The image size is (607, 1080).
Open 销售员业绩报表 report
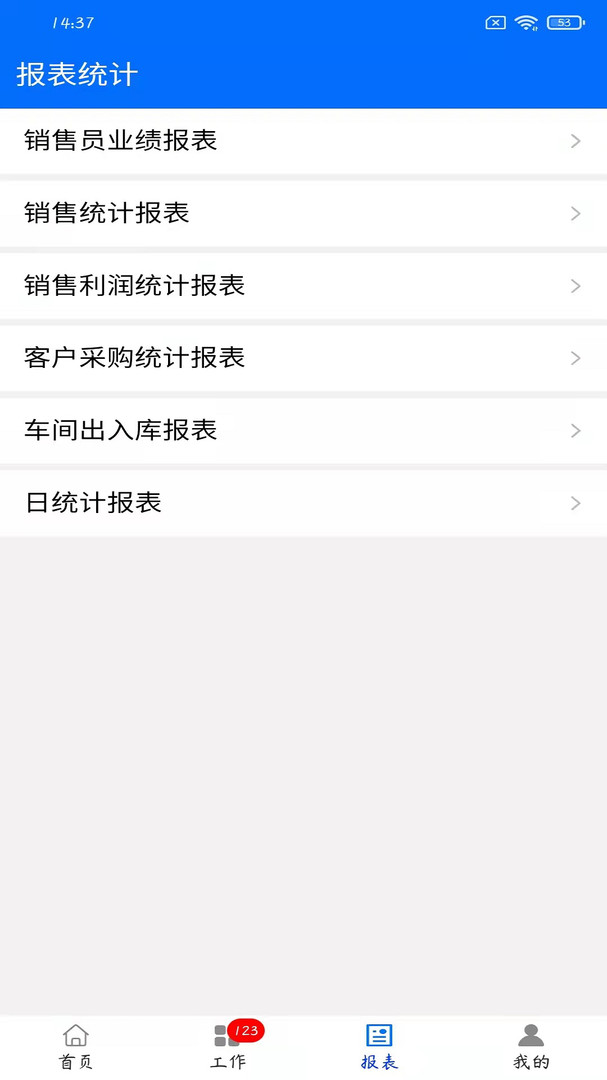click(303, 141)
